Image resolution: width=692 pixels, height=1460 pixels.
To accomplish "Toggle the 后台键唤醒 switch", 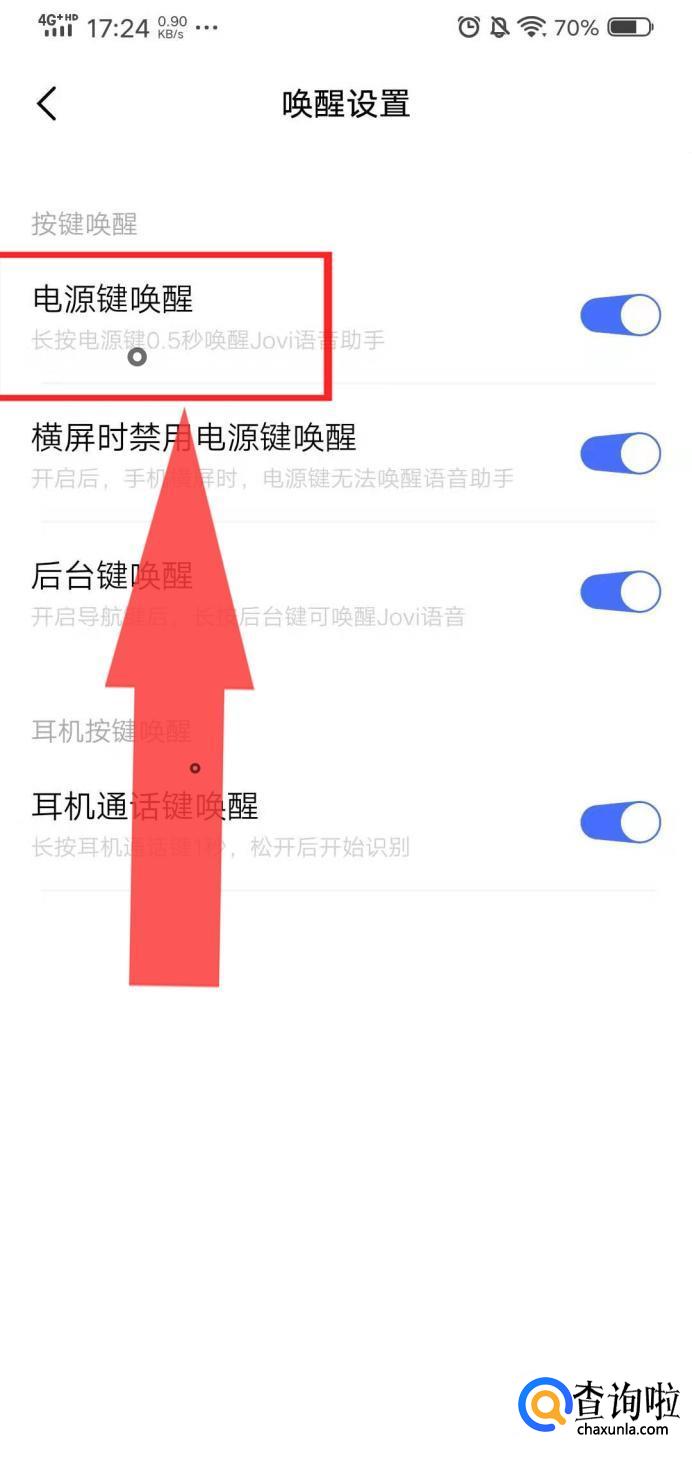I will [x=621, y=592].
